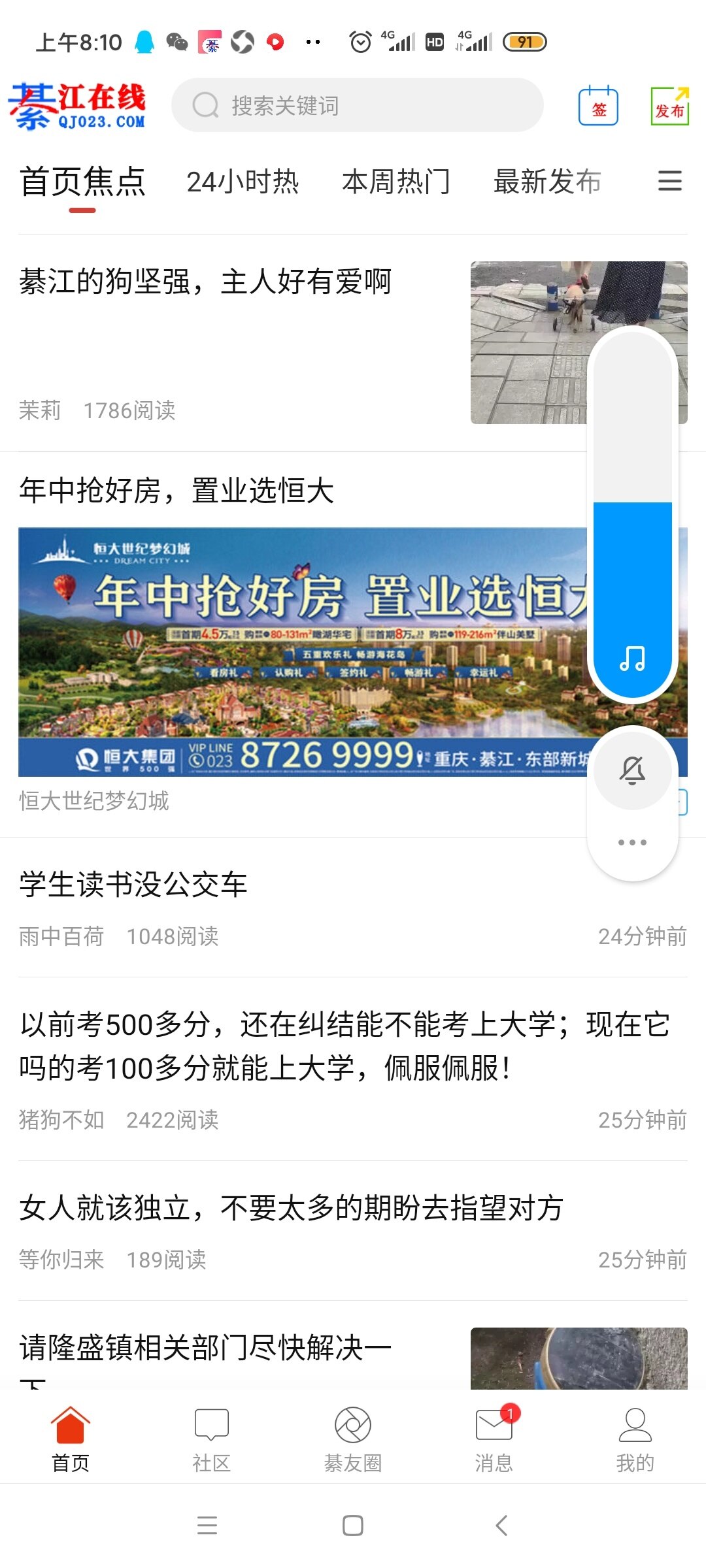Screen dimensions: 706x1568
Task: Tap the 发布 publish icon
Action: click(x=669, y=106)
